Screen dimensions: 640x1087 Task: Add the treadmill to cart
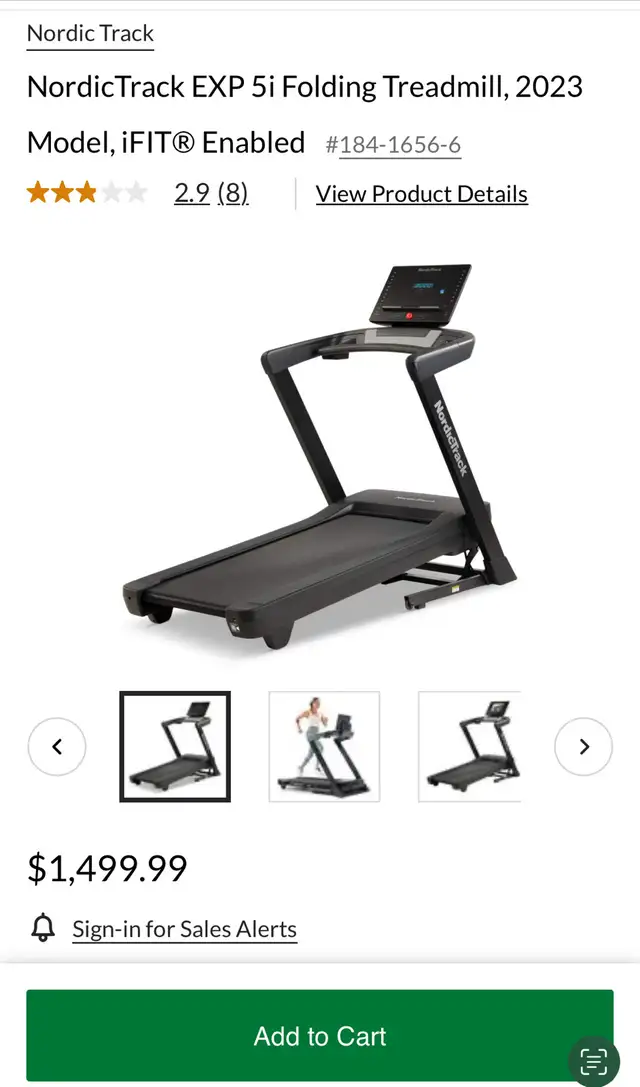click(320, 1036)
